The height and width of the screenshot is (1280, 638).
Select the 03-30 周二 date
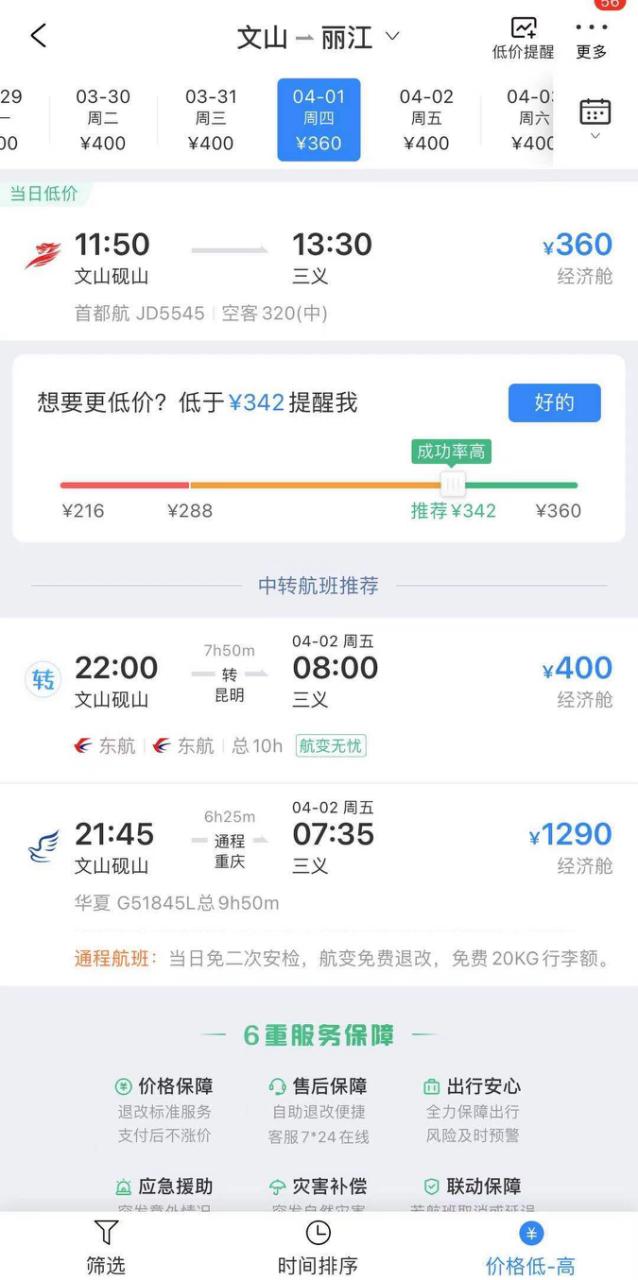pyautogui.click(x=102, y=120)
